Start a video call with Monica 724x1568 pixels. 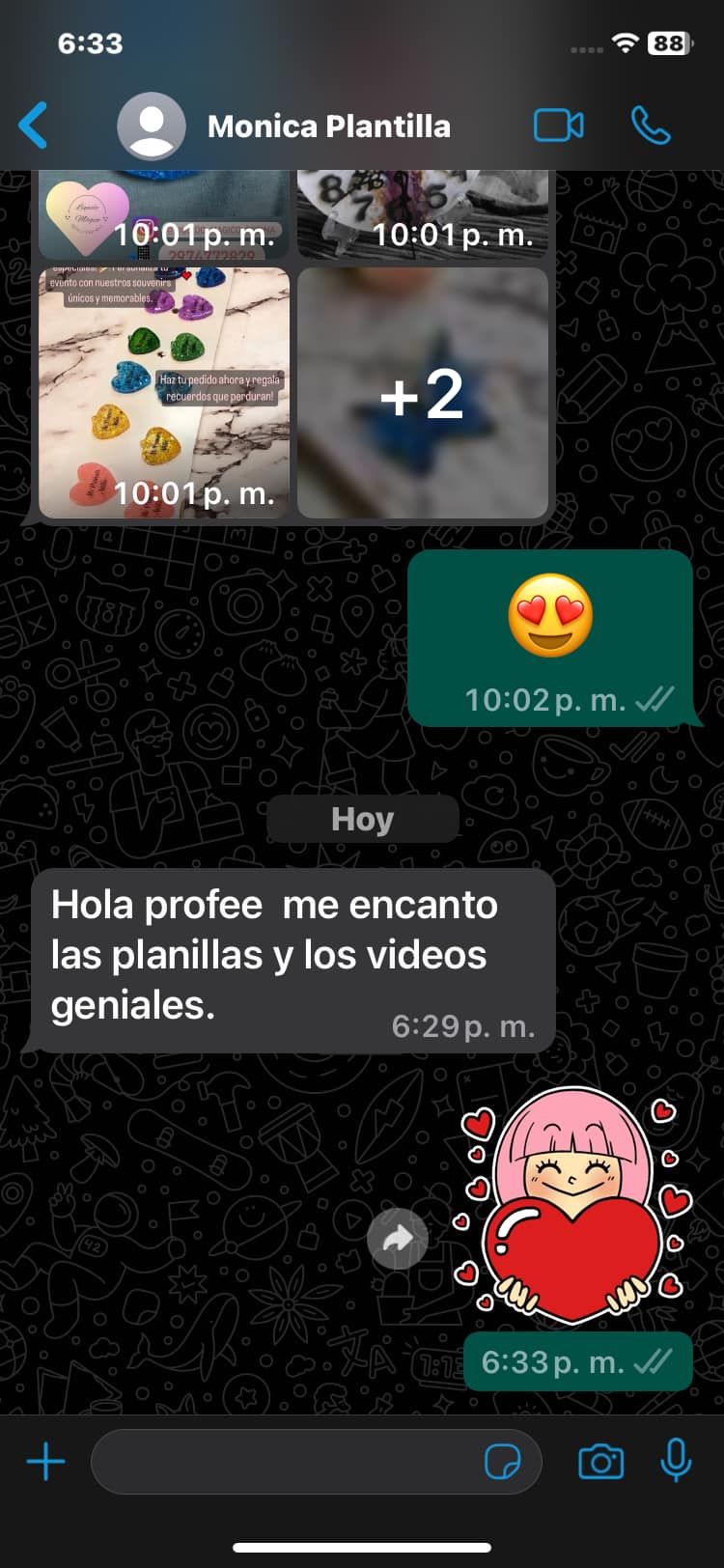(558, 126)
